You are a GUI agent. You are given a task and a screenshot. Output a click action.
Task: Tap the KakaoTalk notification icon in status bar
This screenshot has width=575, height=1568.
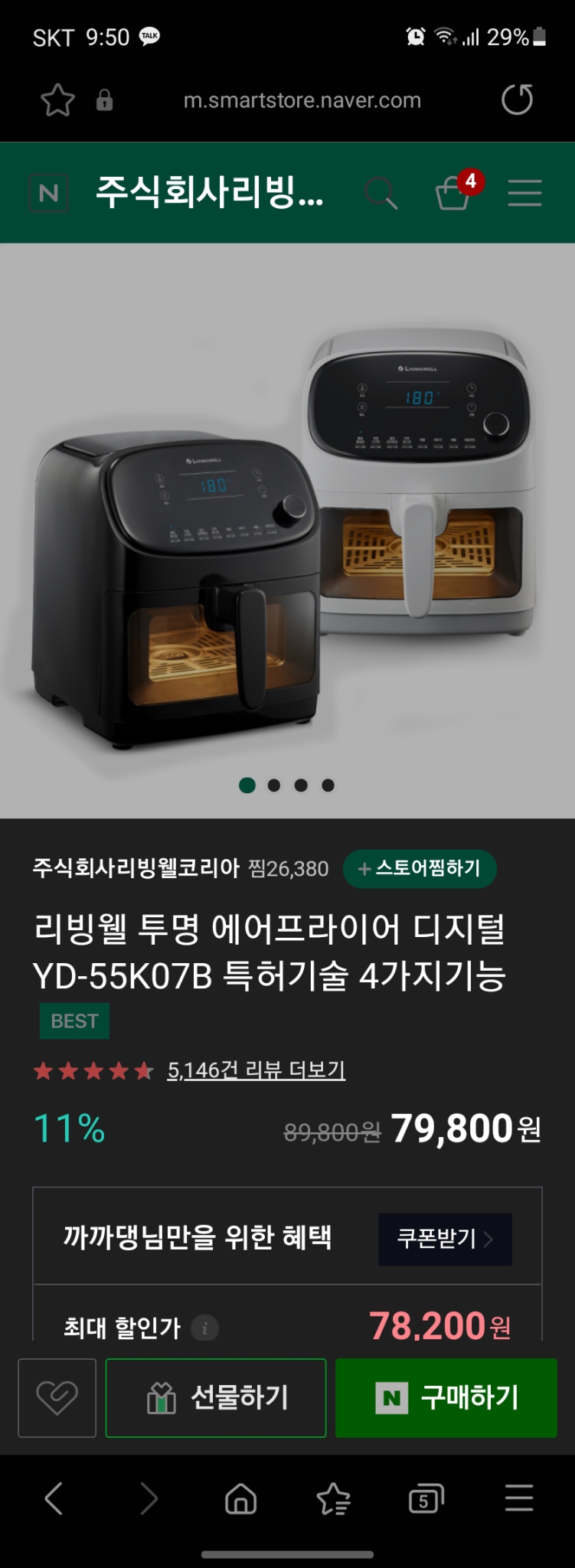click(150, 35)
